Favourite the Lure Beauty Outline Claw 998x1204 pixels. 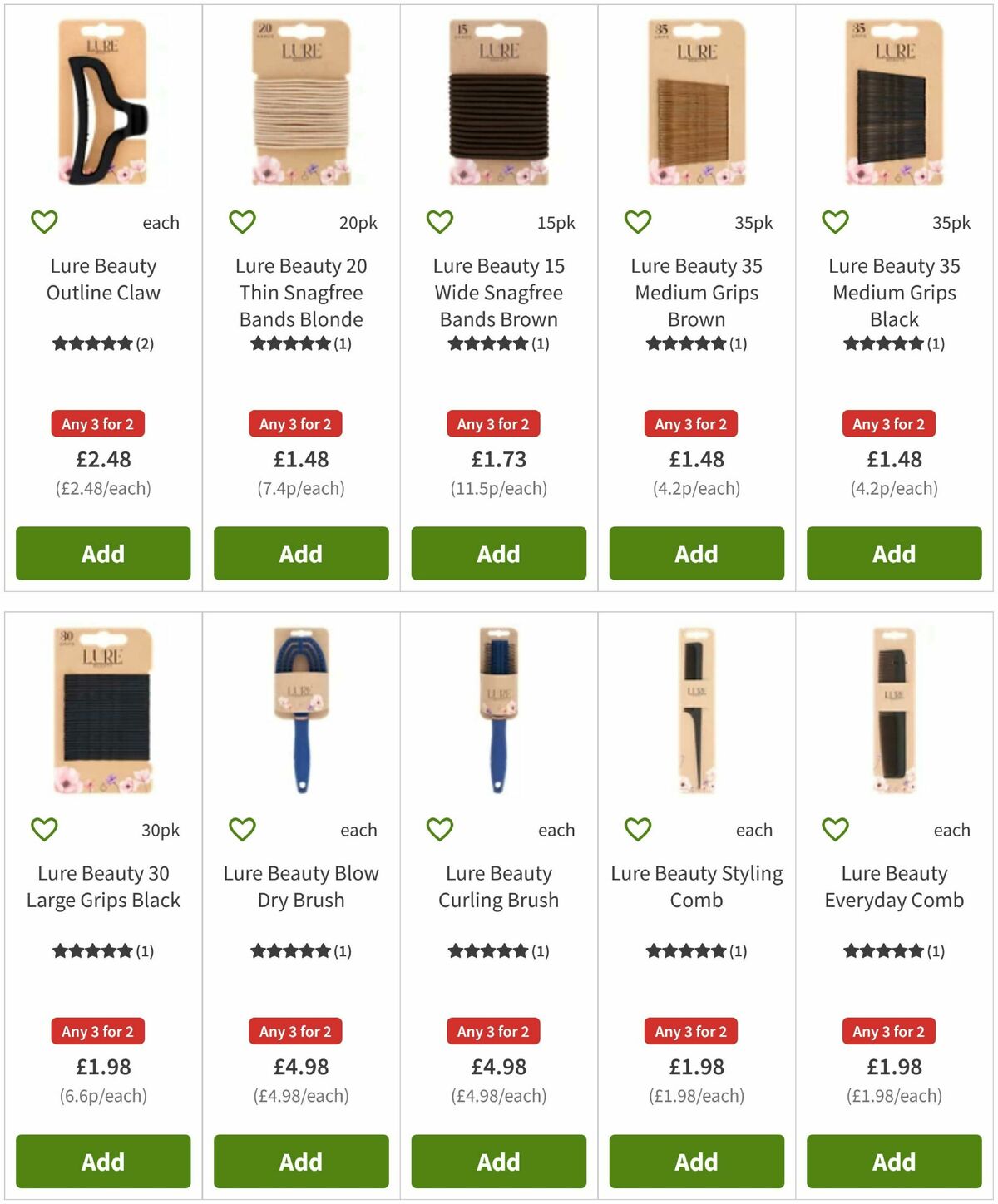click(44, 222)
